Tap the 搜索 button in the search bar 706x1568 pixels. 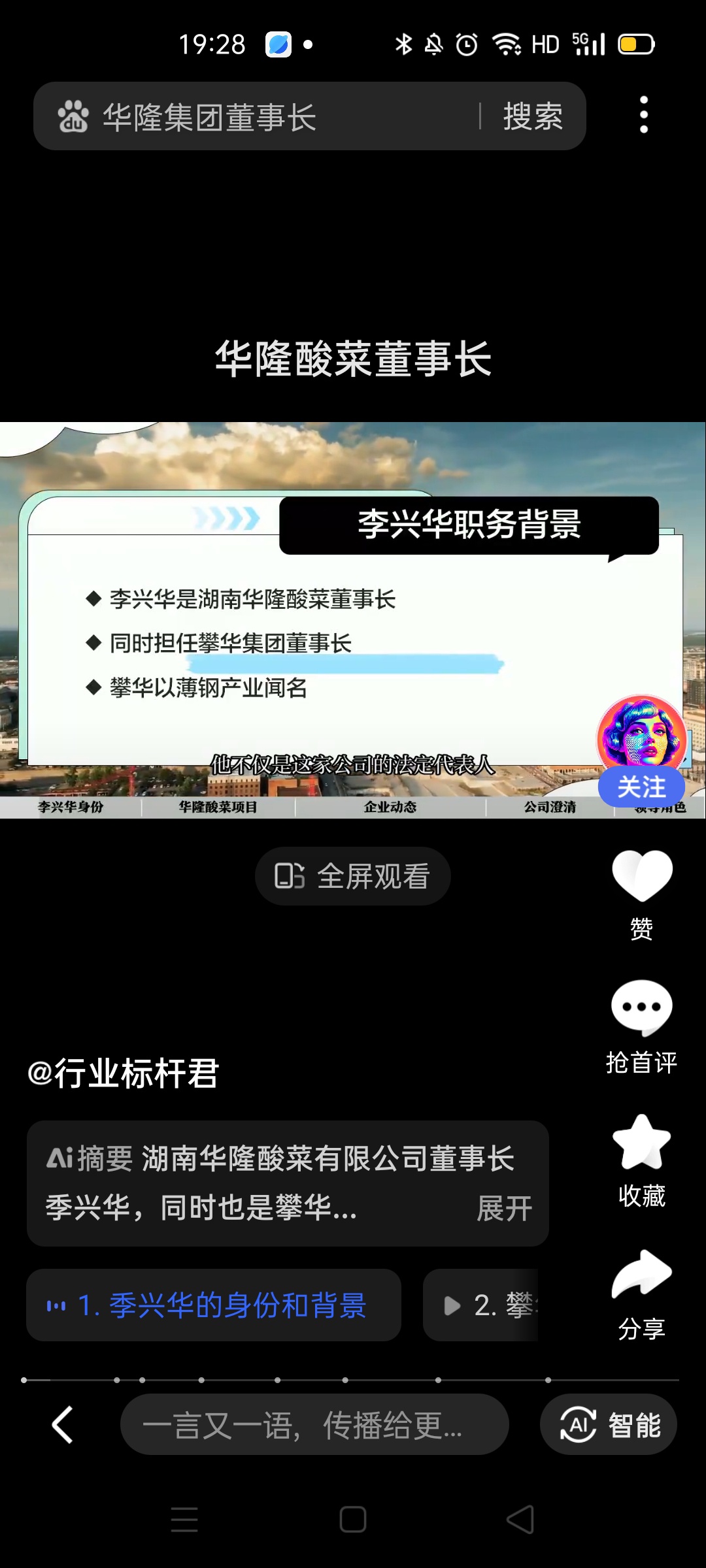[532, 117]
